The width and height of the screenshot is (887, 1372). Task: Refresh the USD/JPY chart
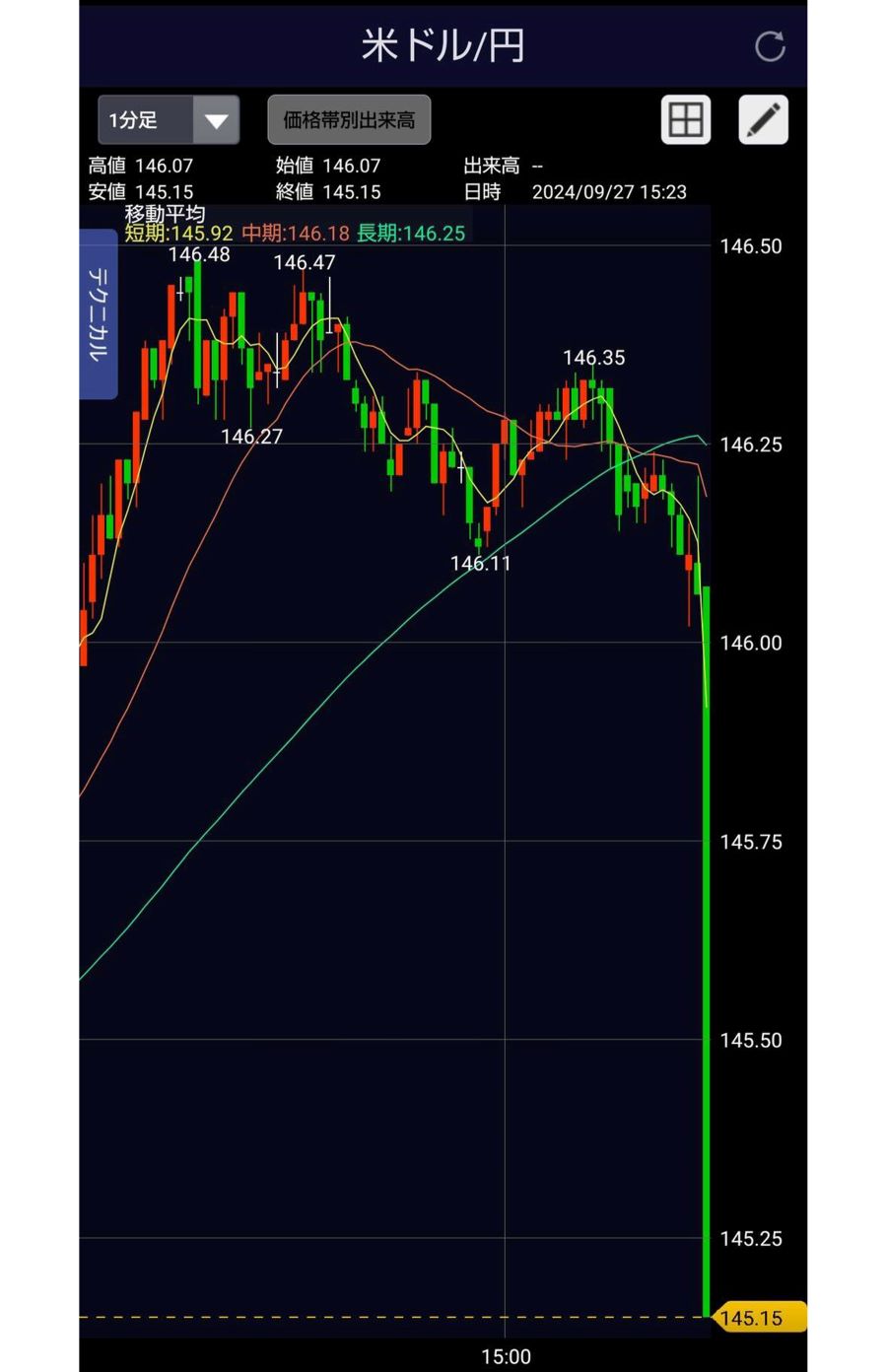769,46
